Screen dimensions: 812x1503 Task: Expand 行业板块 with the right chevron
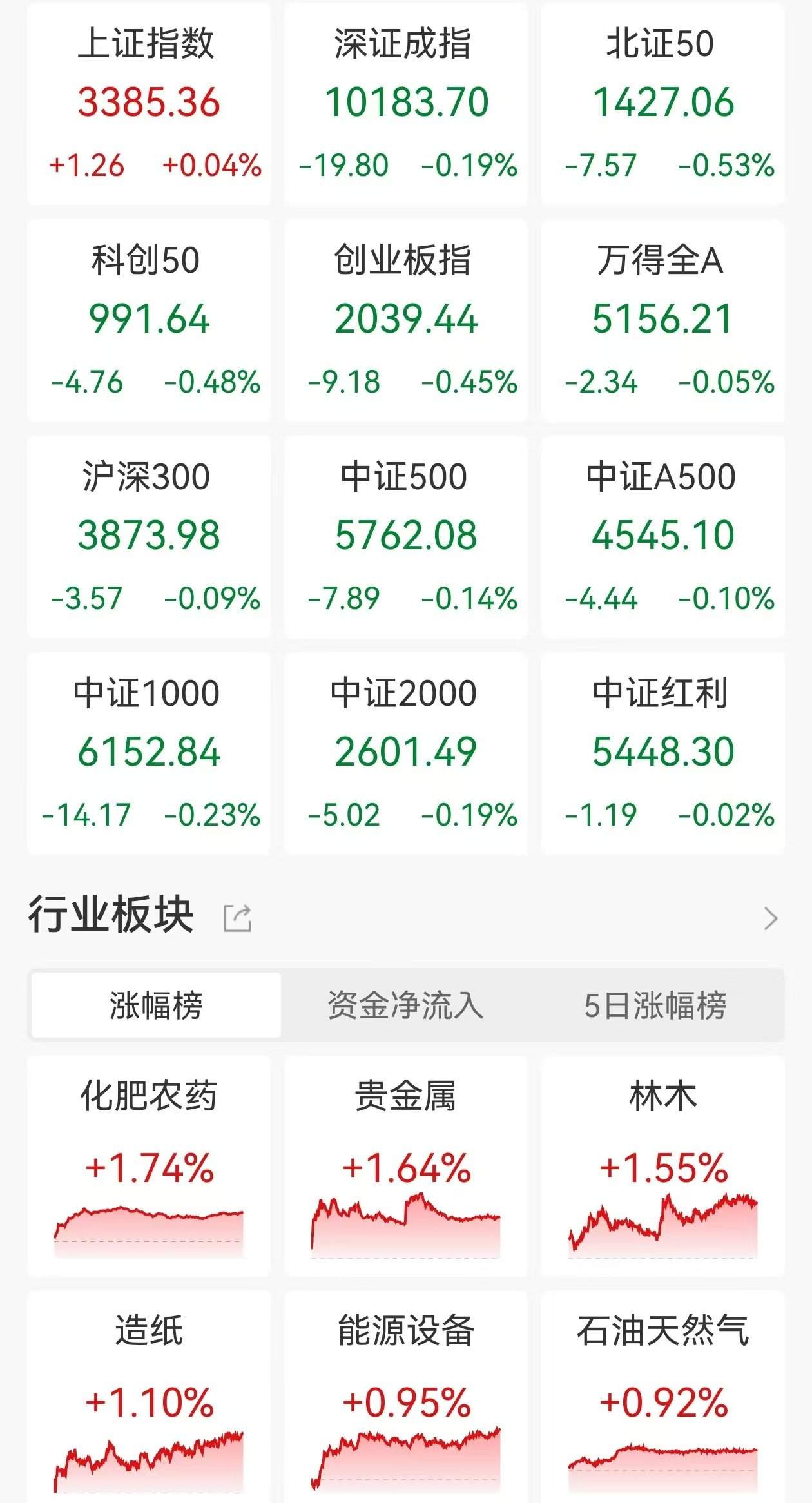click(770, 918)
